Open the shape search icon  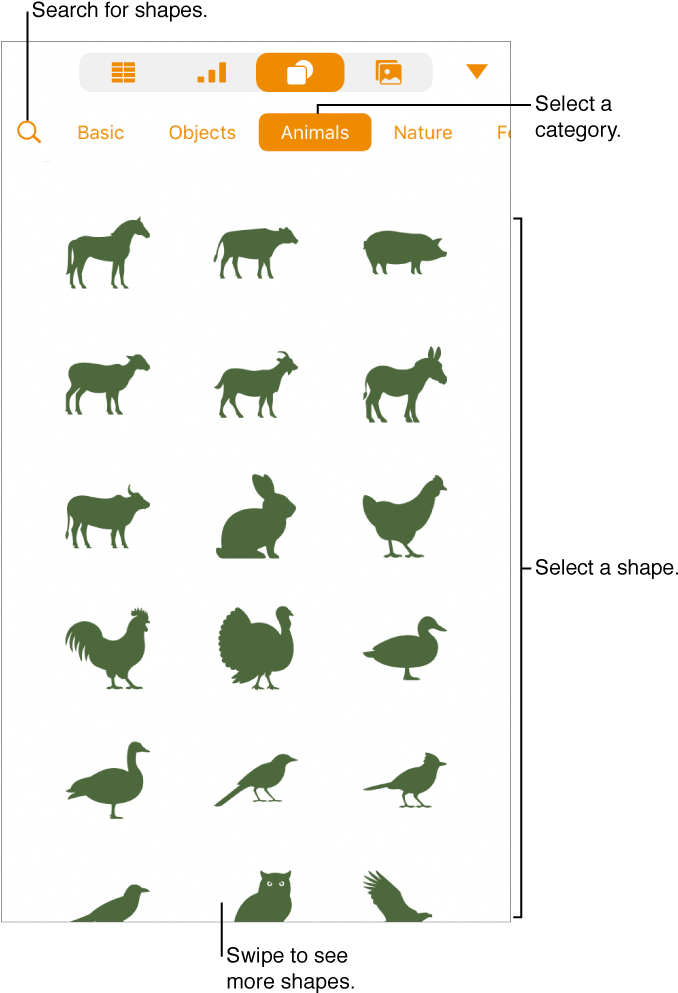29,132
